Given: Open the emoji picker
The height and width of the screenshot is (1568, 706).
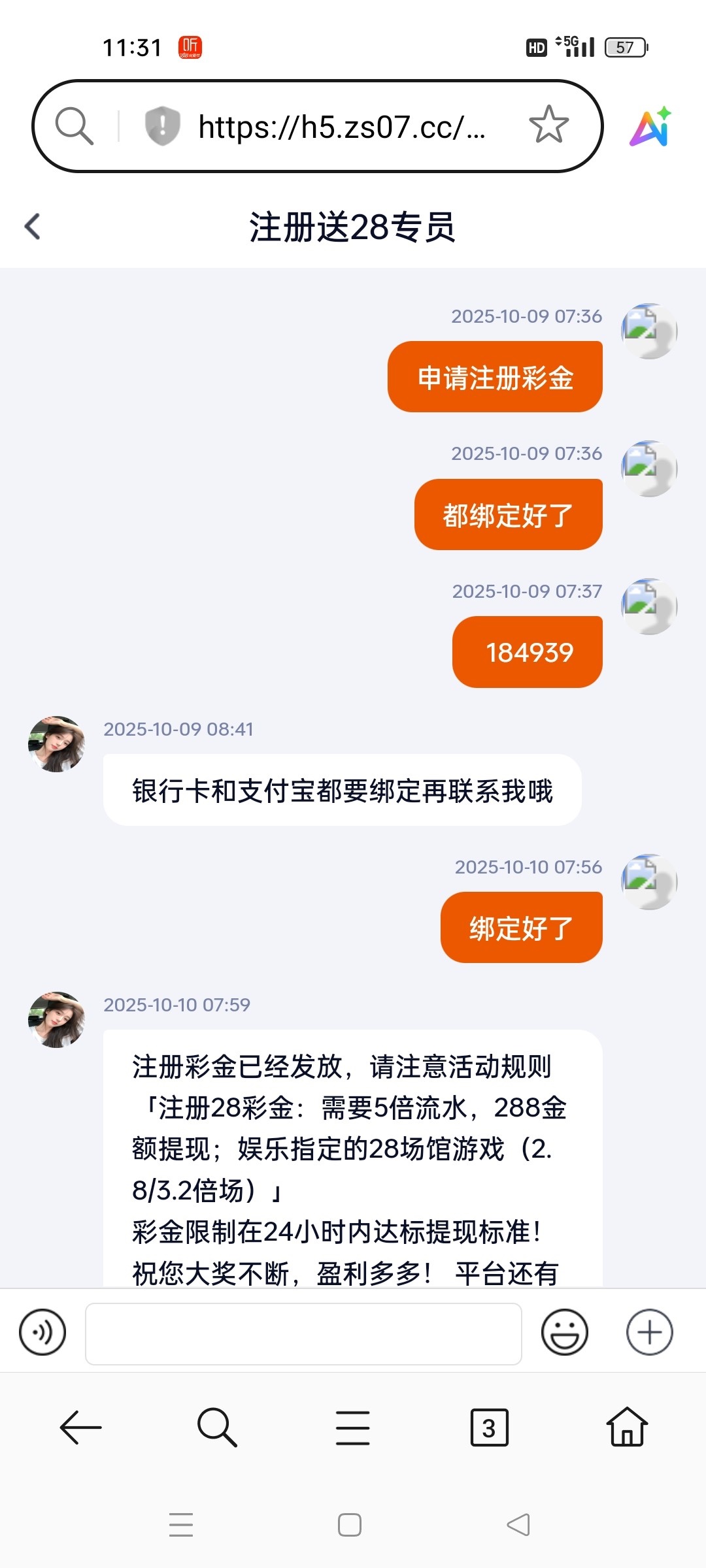Looking at the screenshot, I should [x=564, y=1332].
